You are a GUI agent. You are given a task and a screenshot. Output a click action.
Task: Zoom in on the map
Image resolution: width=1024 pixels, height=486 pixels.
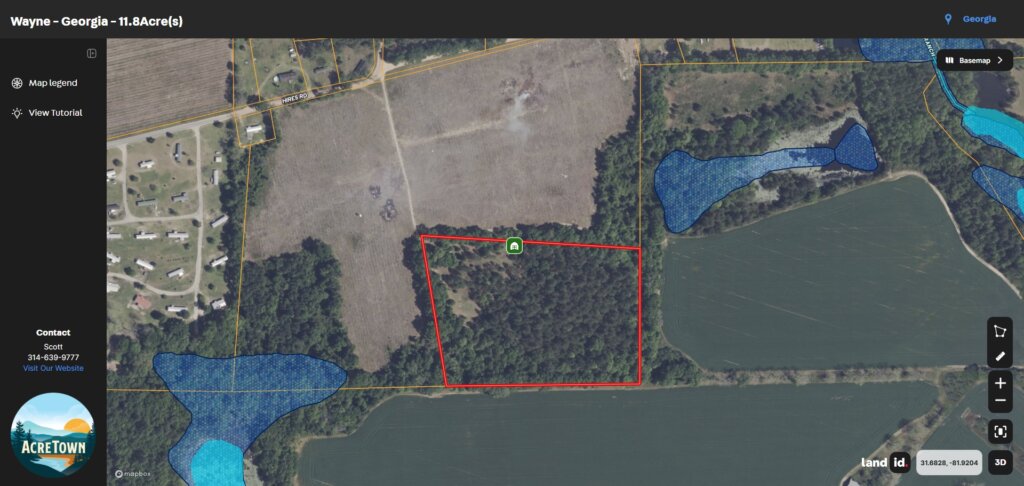click(1000, 383)
